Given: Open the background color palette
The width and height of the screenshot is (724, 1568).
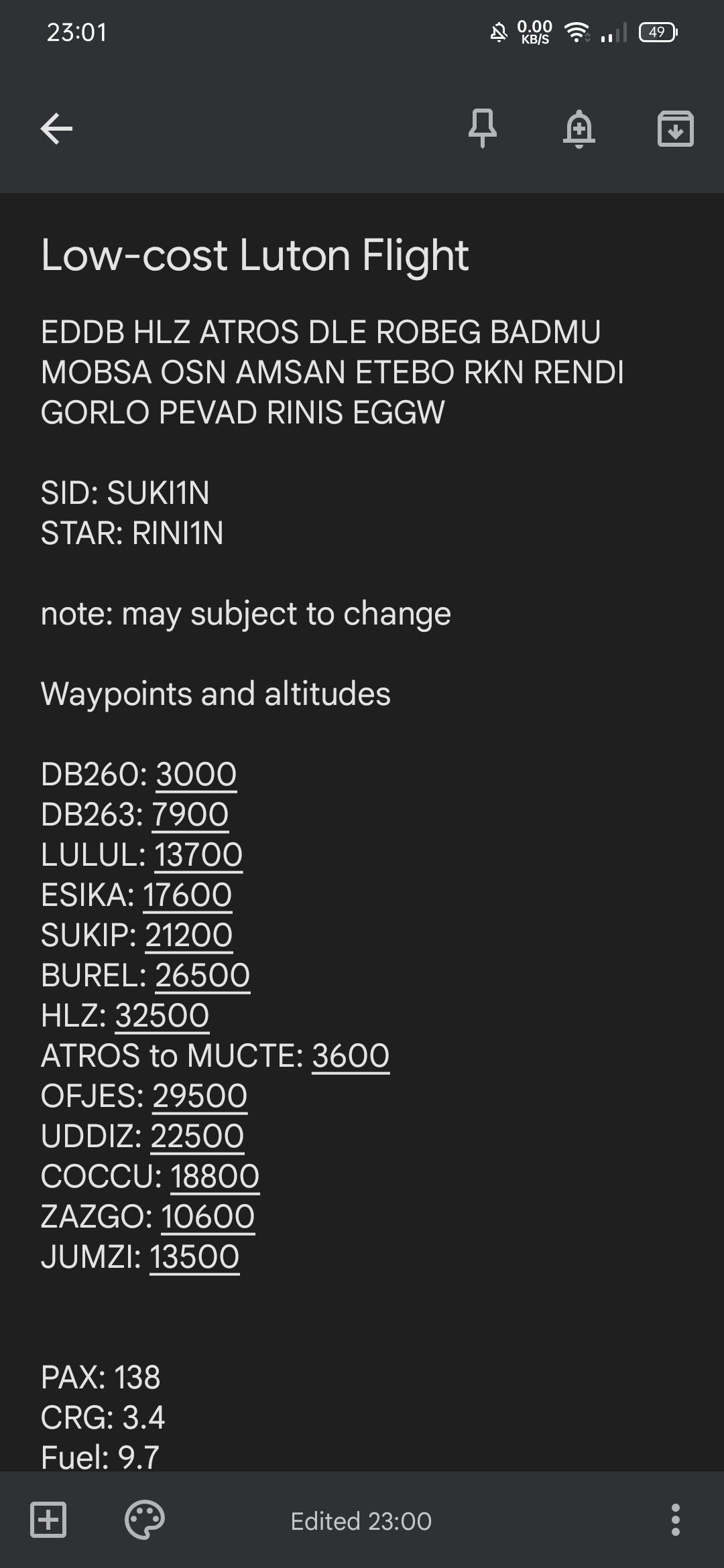Looking at the screenshot, I should pos(145,1520).
